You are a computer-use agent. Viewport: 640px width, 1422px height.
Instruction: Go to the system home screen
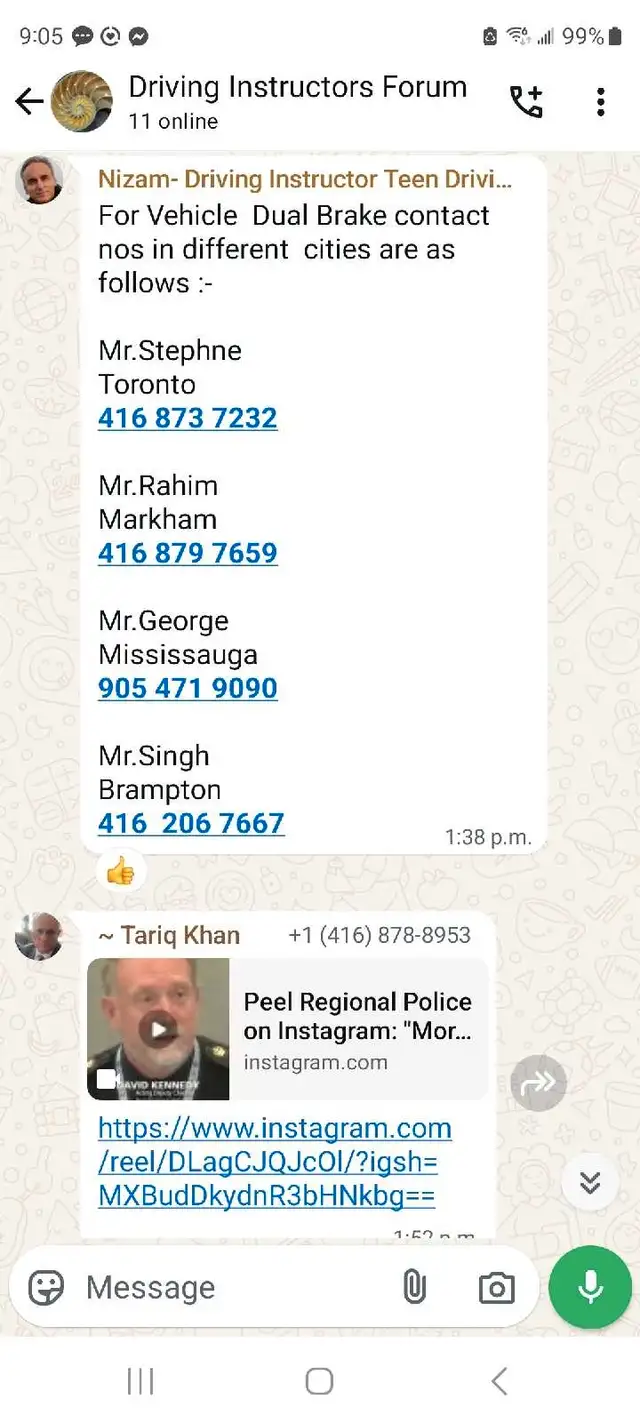(319, 1381)
